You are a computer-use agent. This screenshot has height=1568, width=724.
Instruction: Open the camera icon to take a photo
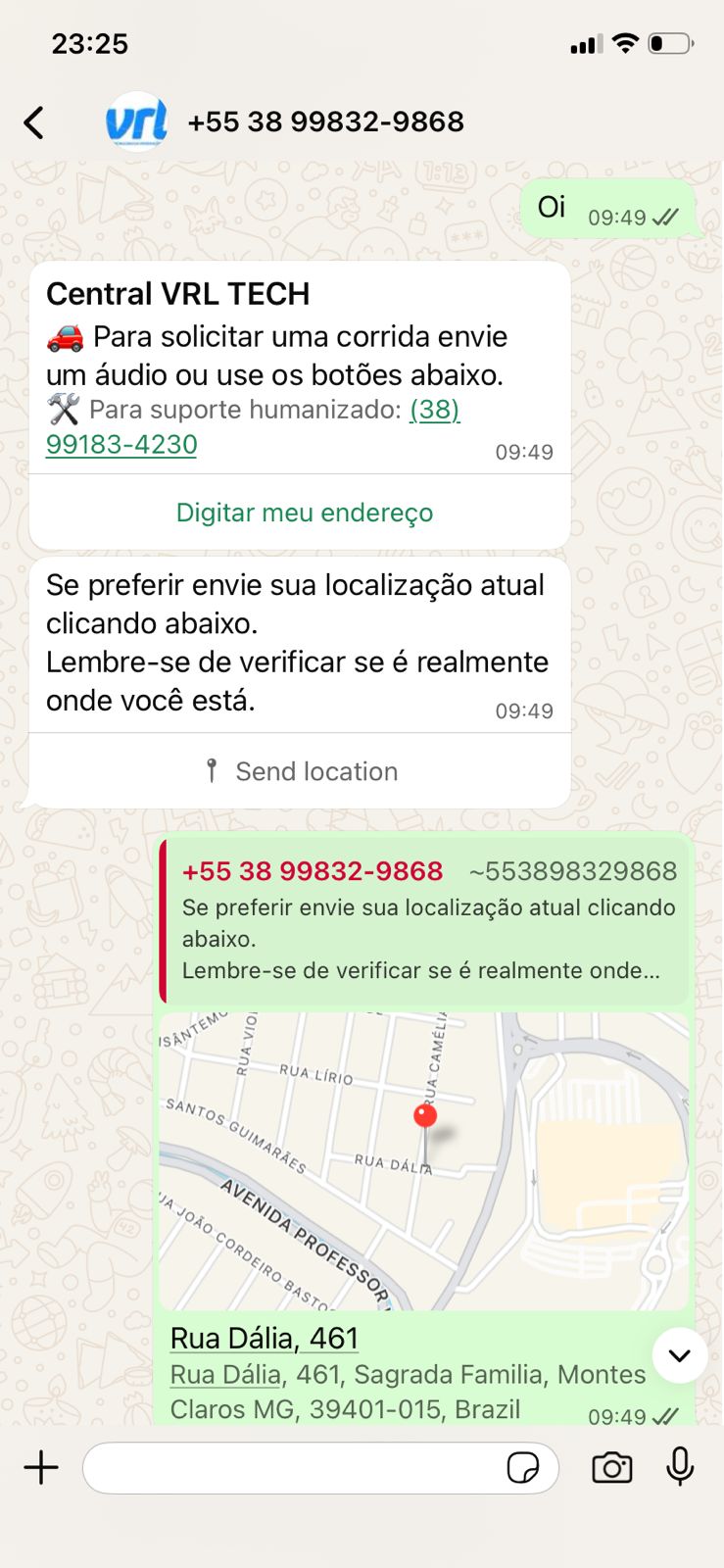coord(611,1467)
